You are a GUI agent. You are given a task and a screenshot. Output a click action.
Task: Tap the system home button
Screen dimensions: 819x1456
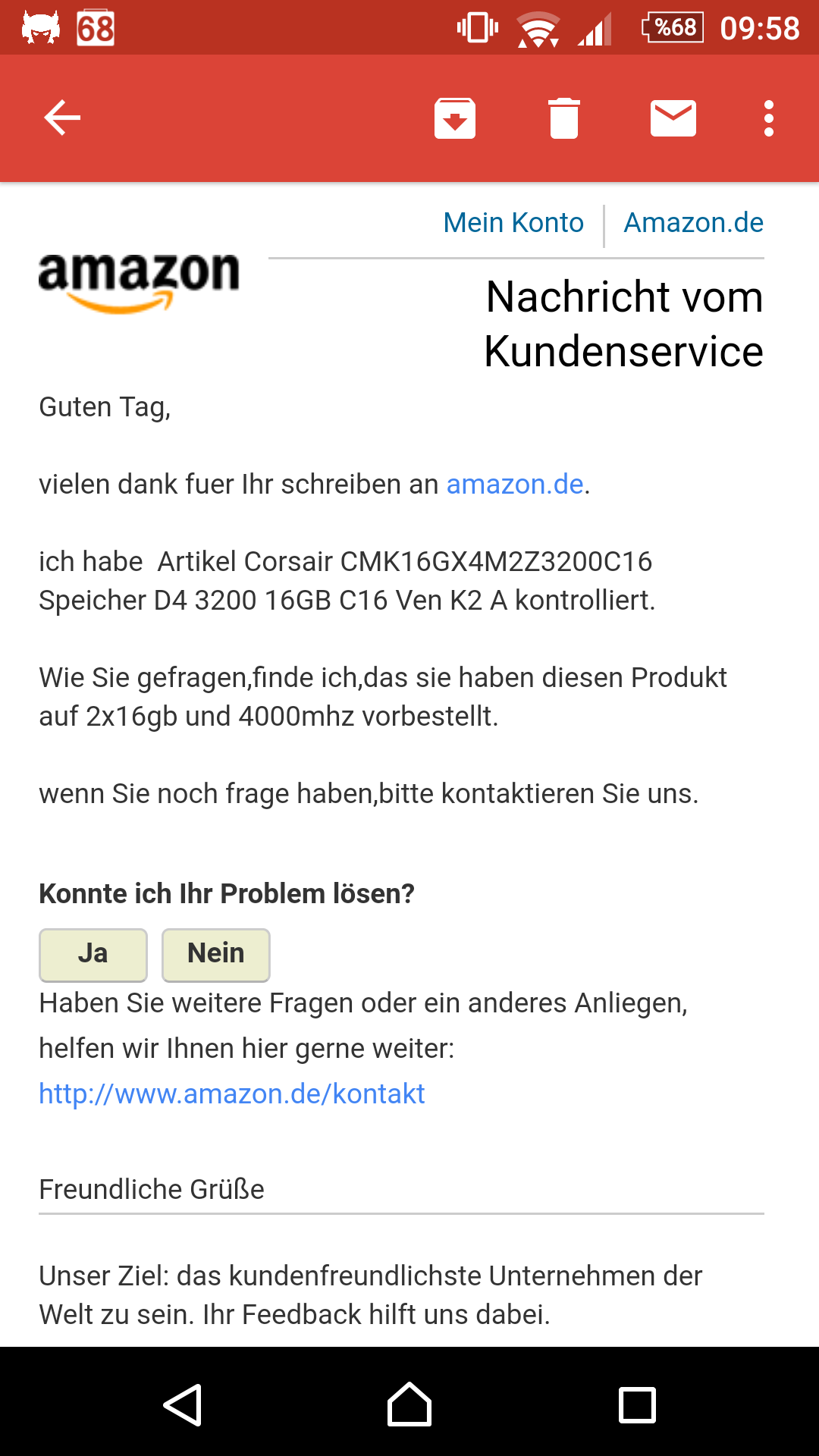click(x=409, y=1404)
